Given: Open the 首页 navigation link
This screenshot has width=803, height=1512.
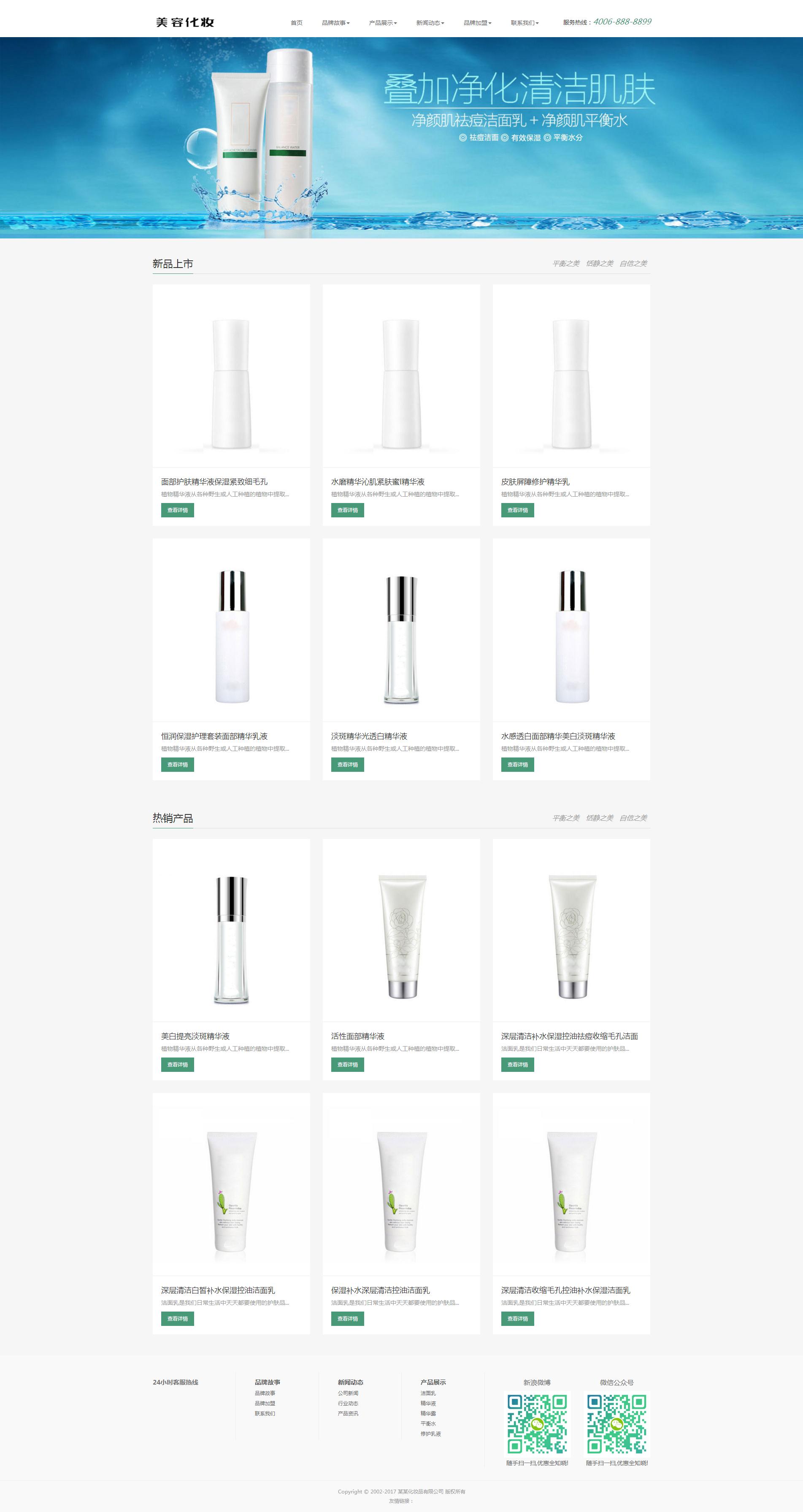Looking at the screenshot, I should click(296, 23).
